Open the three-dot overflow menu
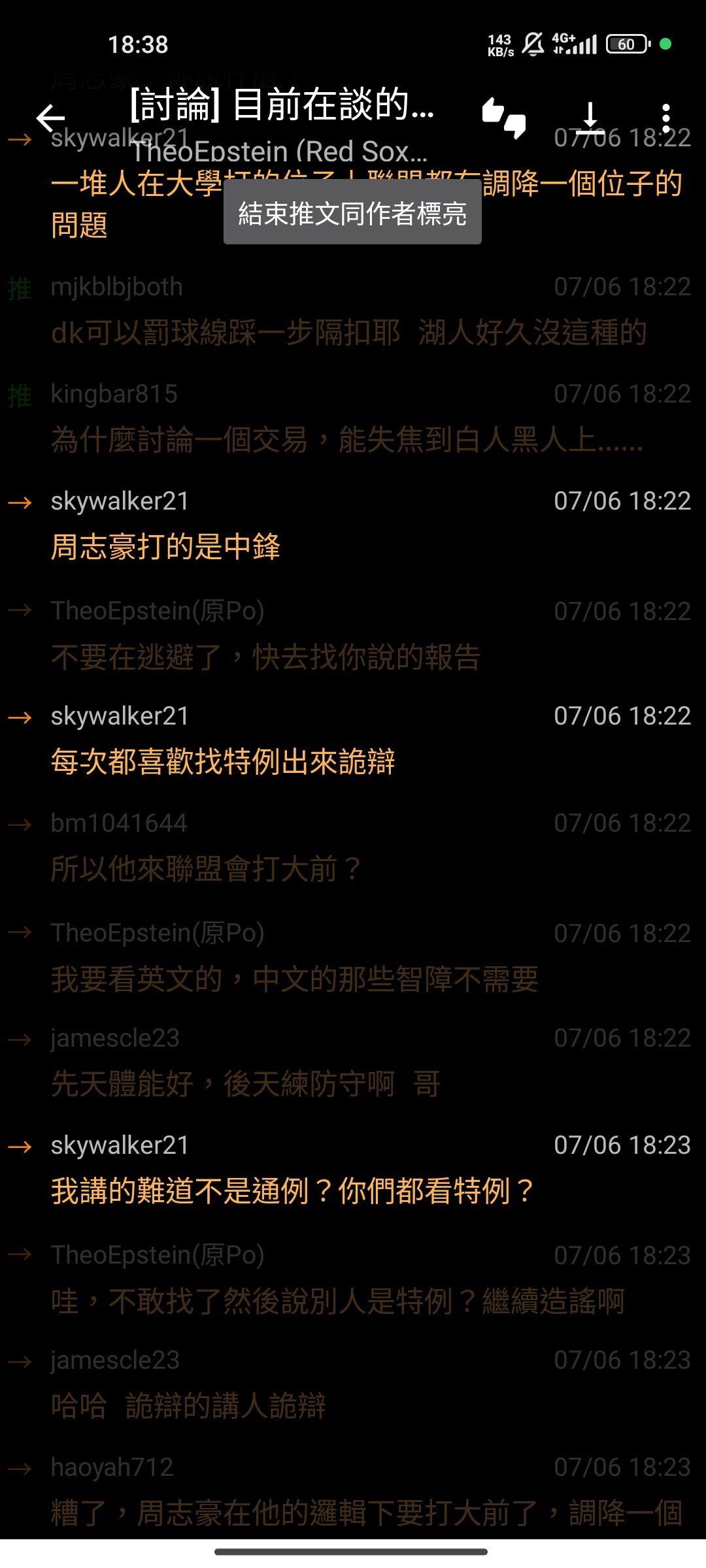 [666, 118]
